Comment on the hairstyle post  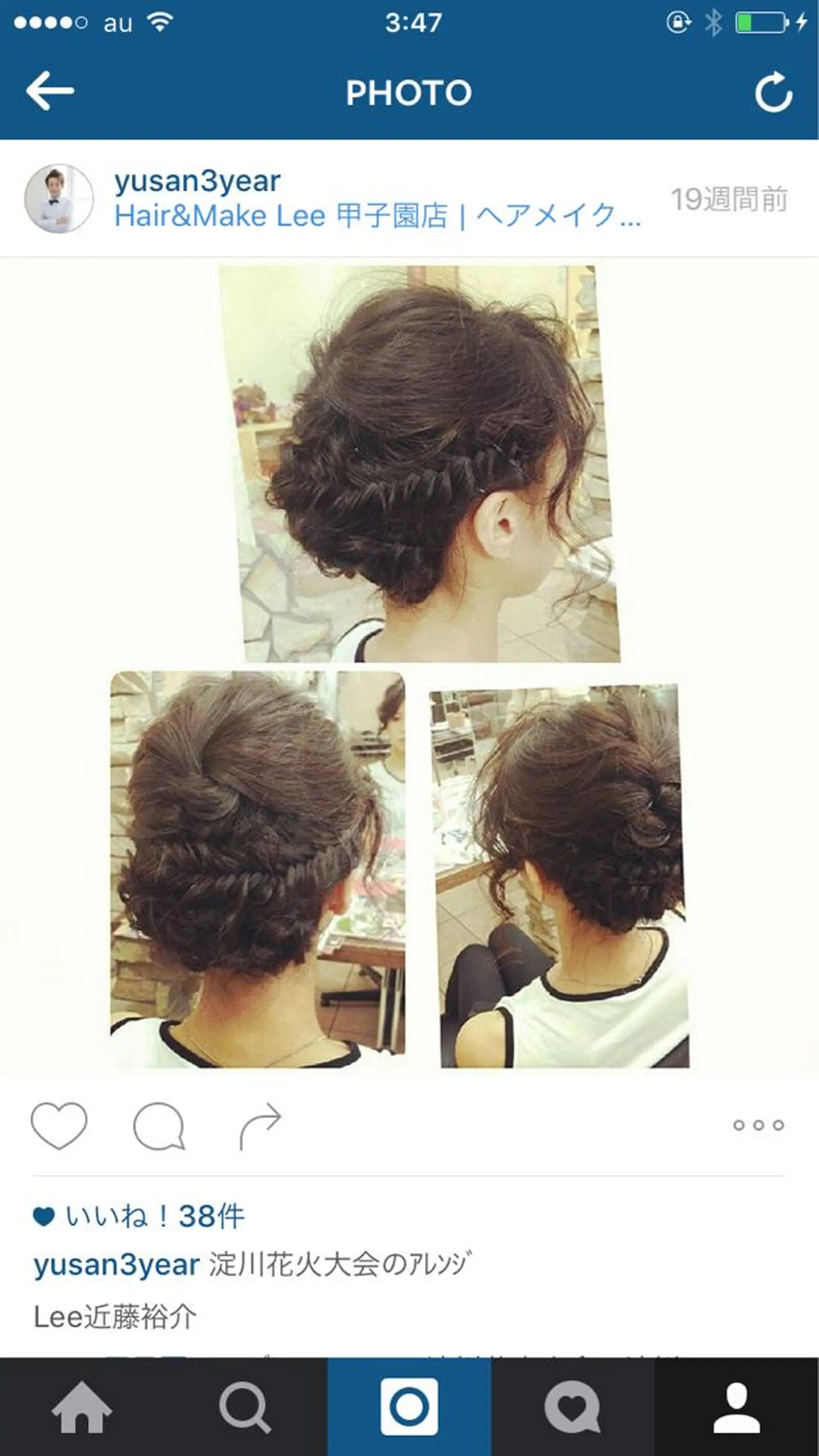[159, 1125]
